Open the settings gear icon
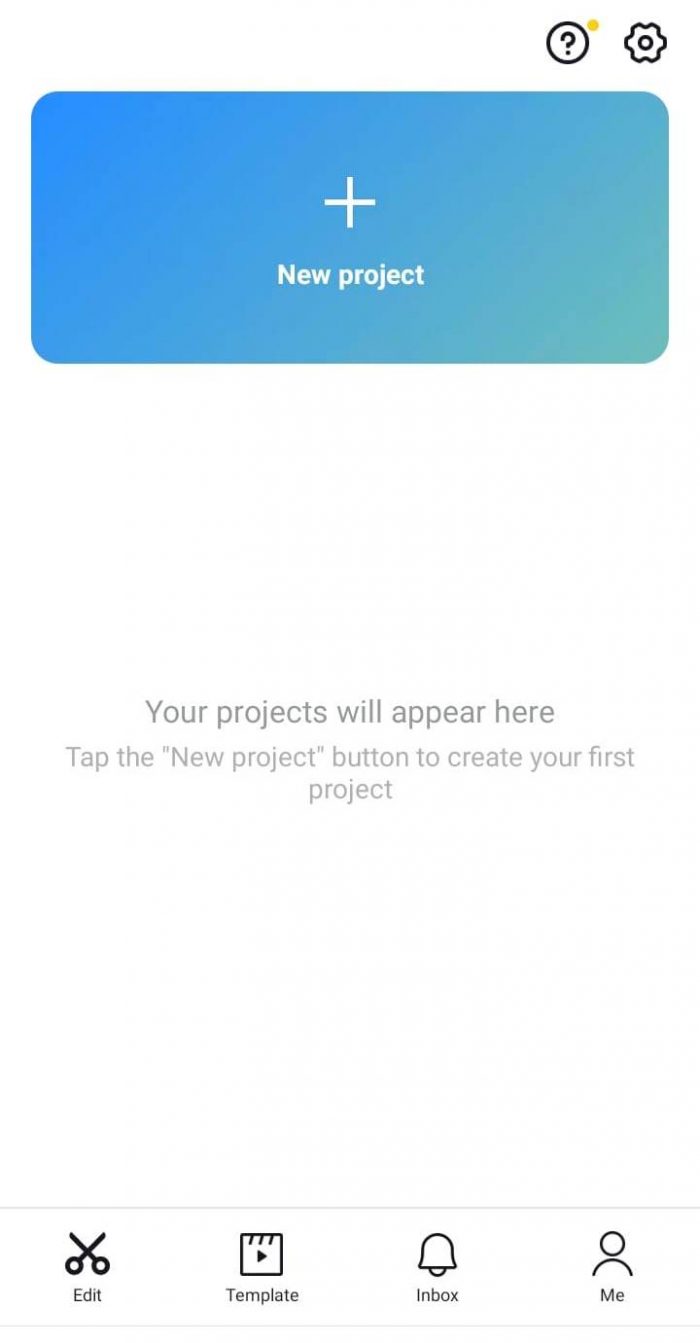This screenshot has height=1343, width=700. (645, 43)
